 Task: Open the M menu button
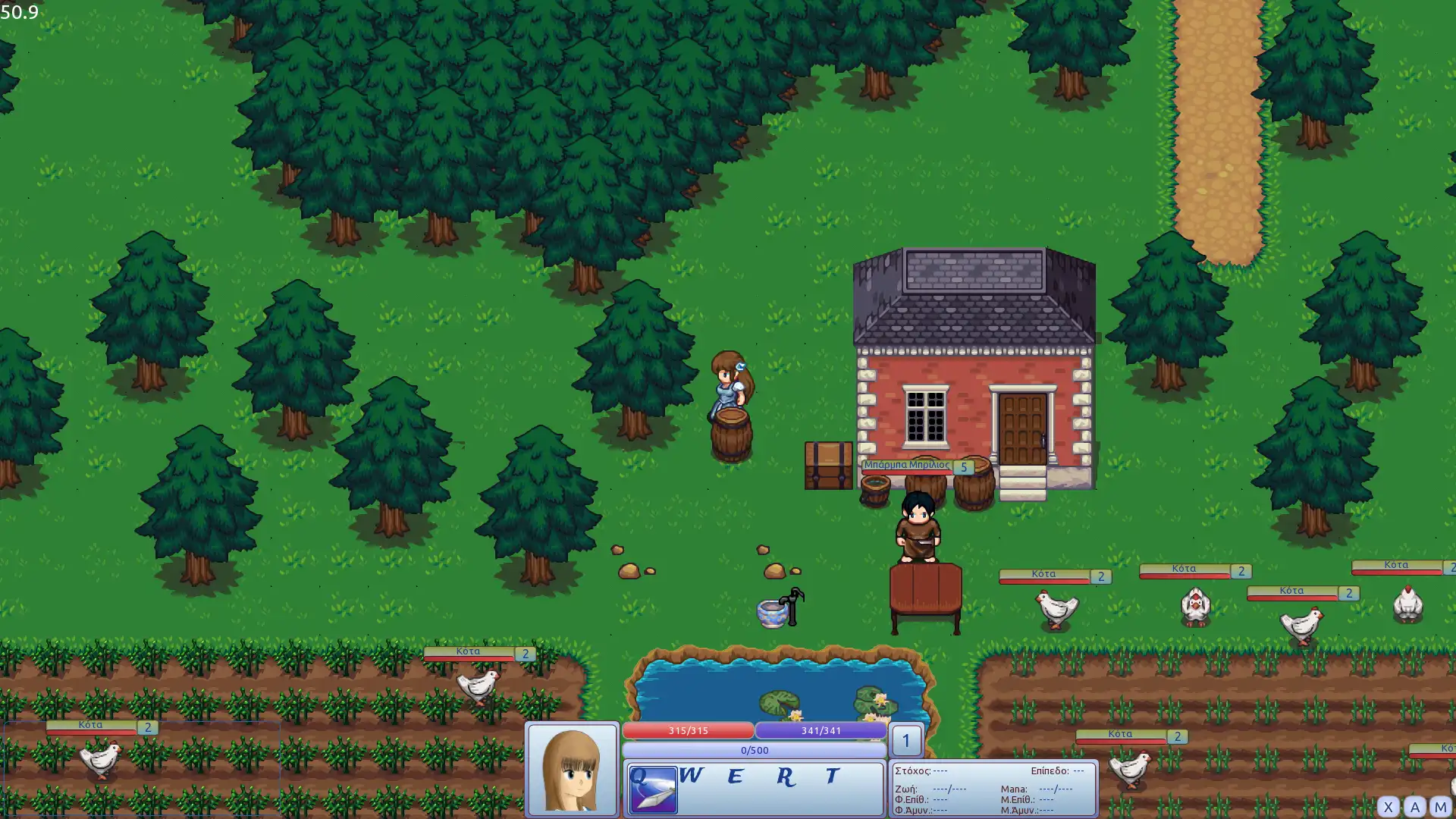click(x=1440, y=807)
